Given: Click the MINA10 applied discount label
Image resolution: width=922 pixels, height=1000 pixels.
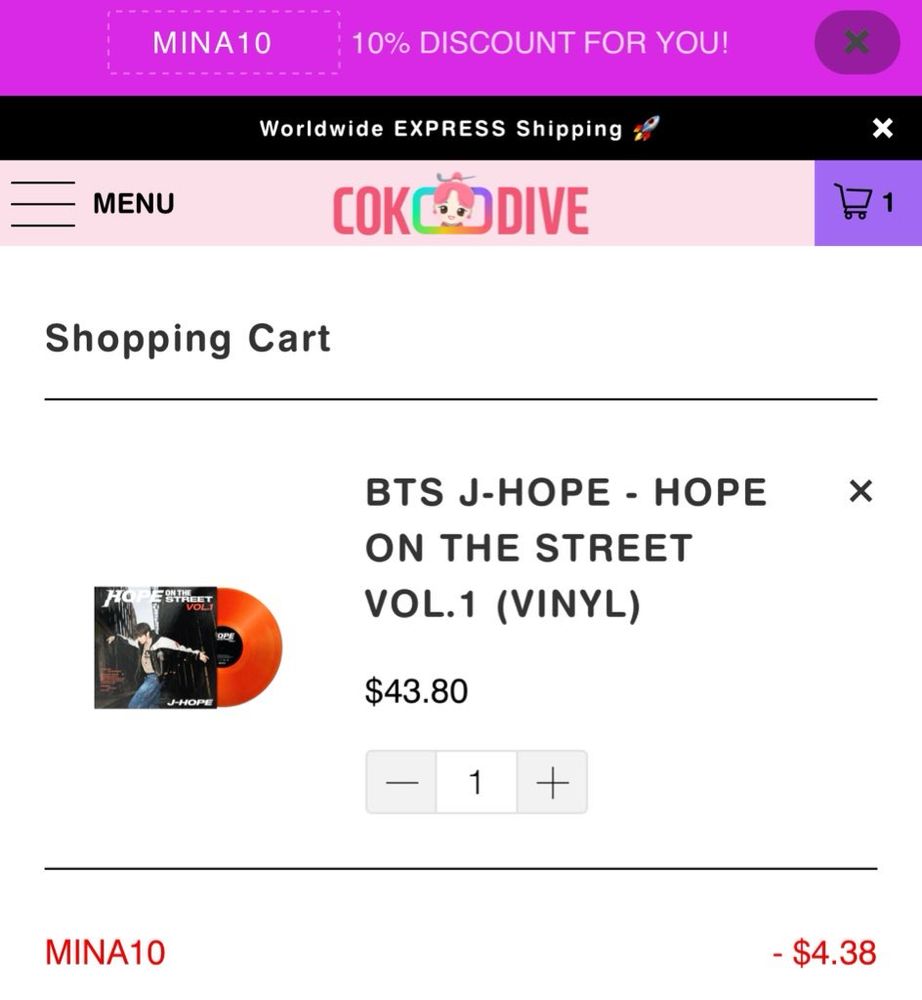Looking at the screenshot, I should [x=103, y=953].
